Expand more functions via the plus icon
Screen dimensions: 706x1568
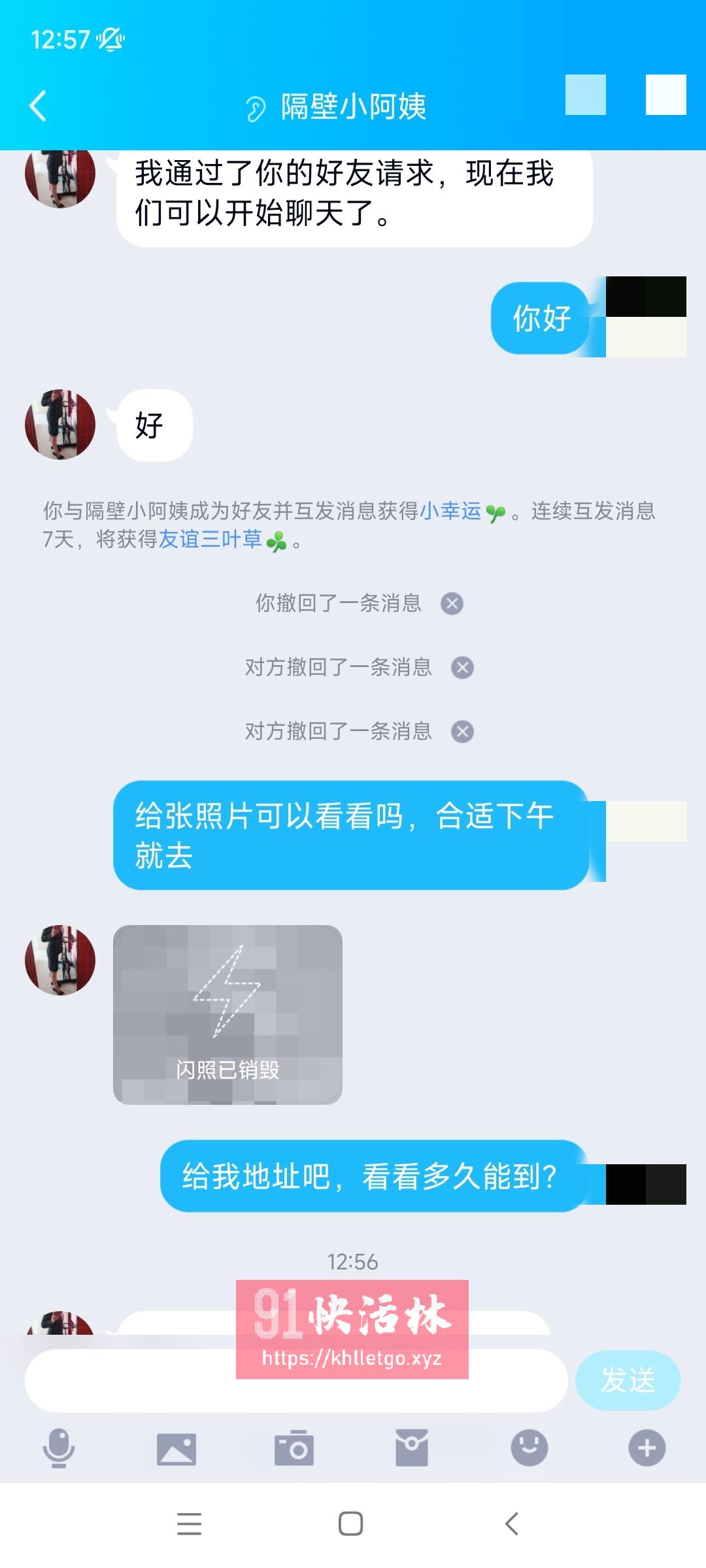coord(647,1447)
